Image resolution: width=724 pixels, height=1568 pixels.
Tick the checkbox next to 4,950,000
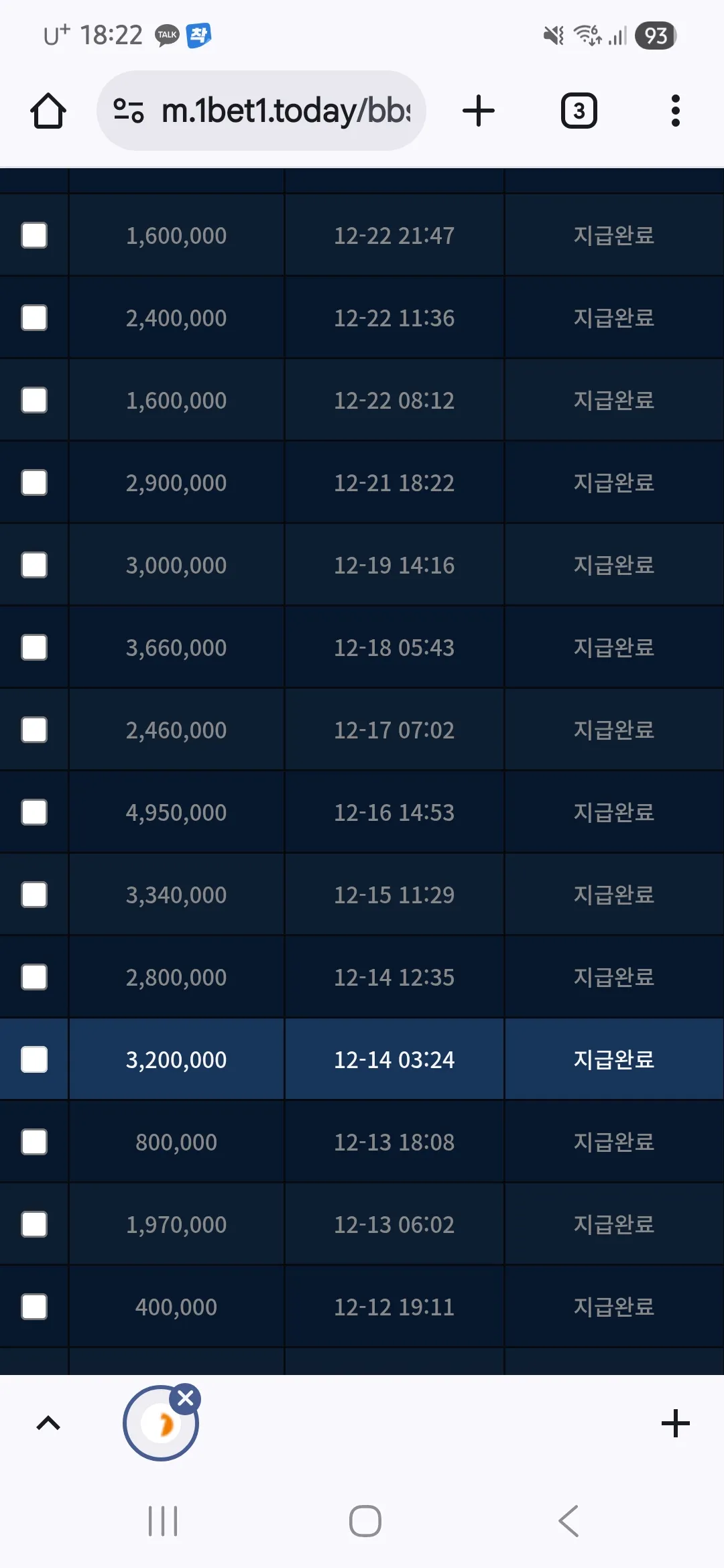34,812
